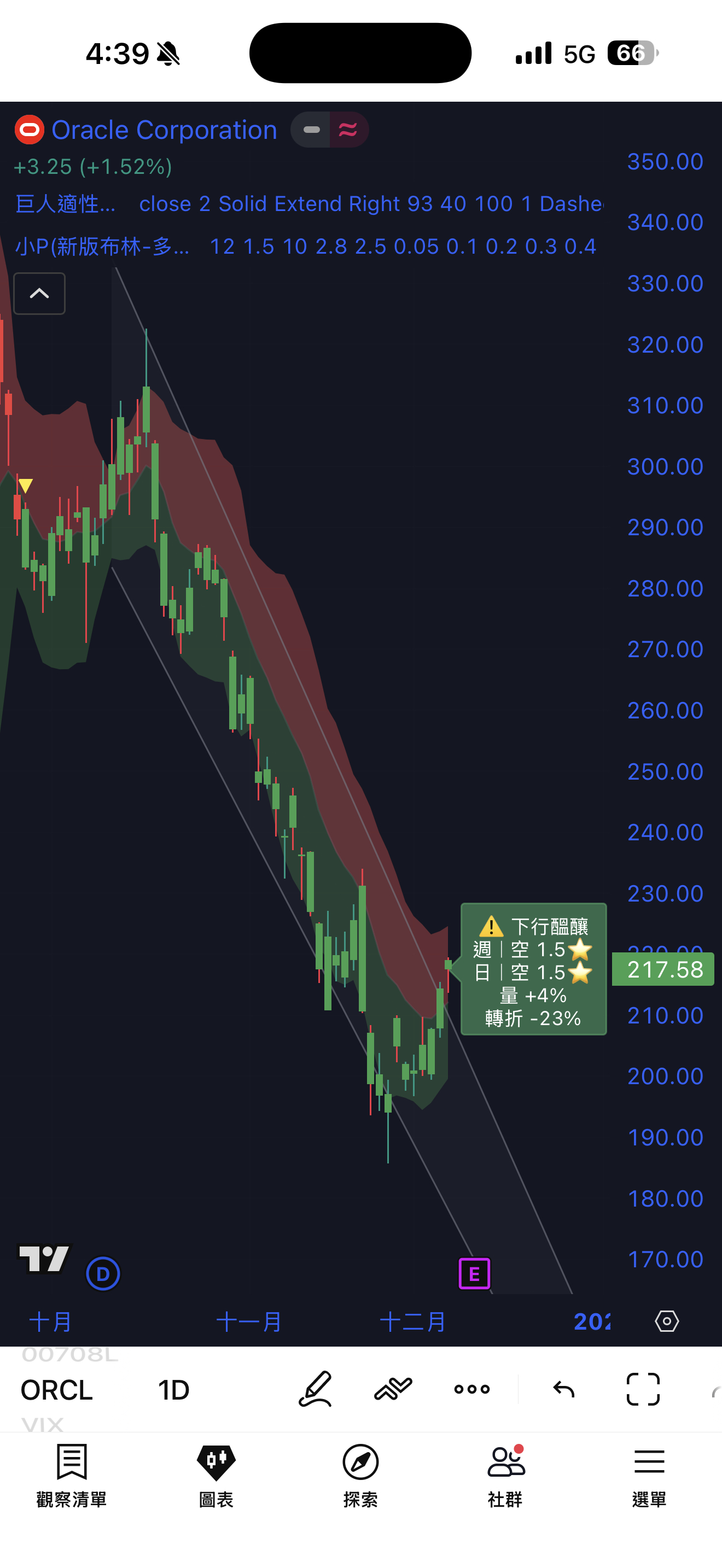Open the three-dots more options
The image size is (722, 1568).
(472, 1389)
